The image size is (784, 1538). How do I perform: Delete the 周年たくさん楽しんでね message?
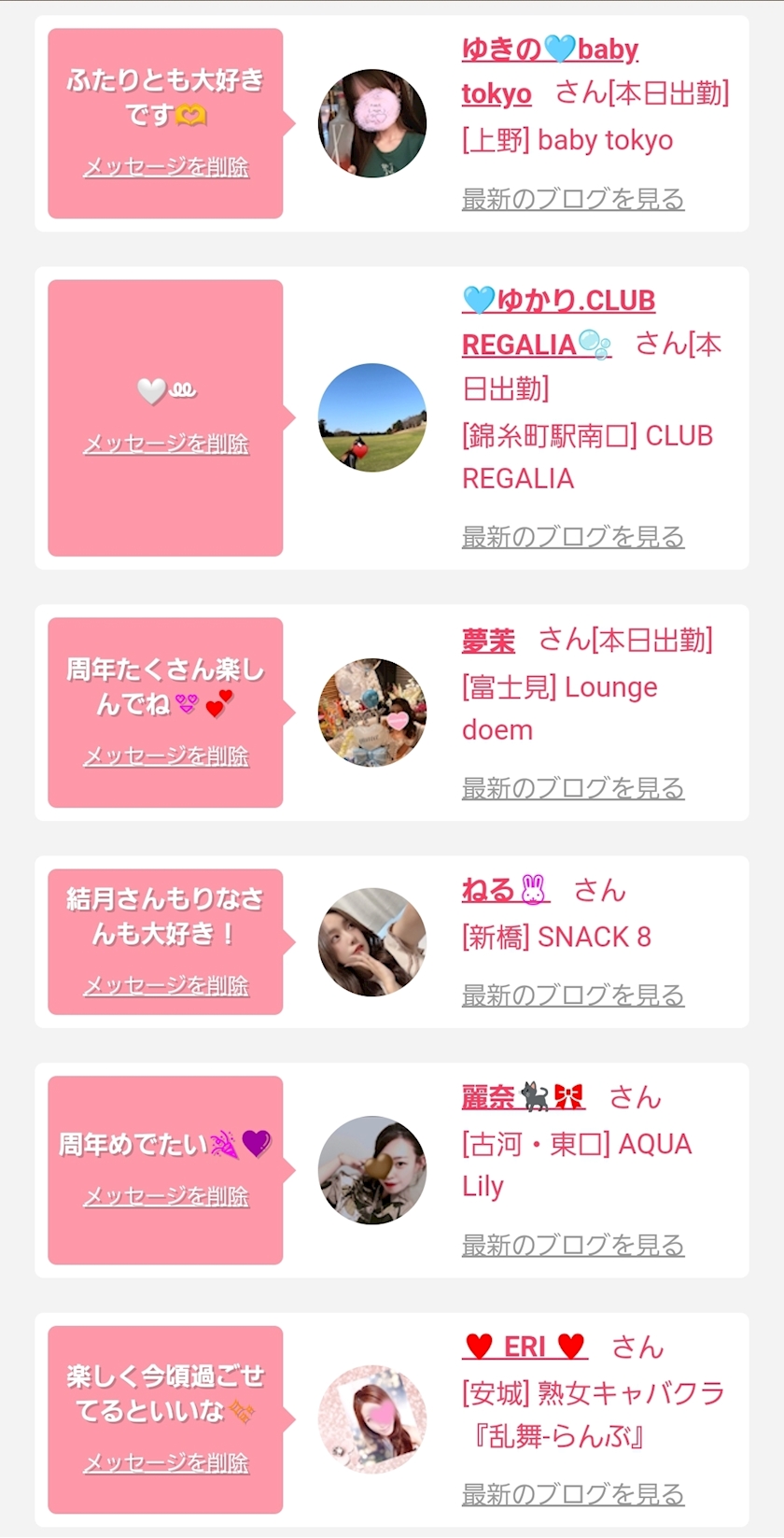click(166, 755)
